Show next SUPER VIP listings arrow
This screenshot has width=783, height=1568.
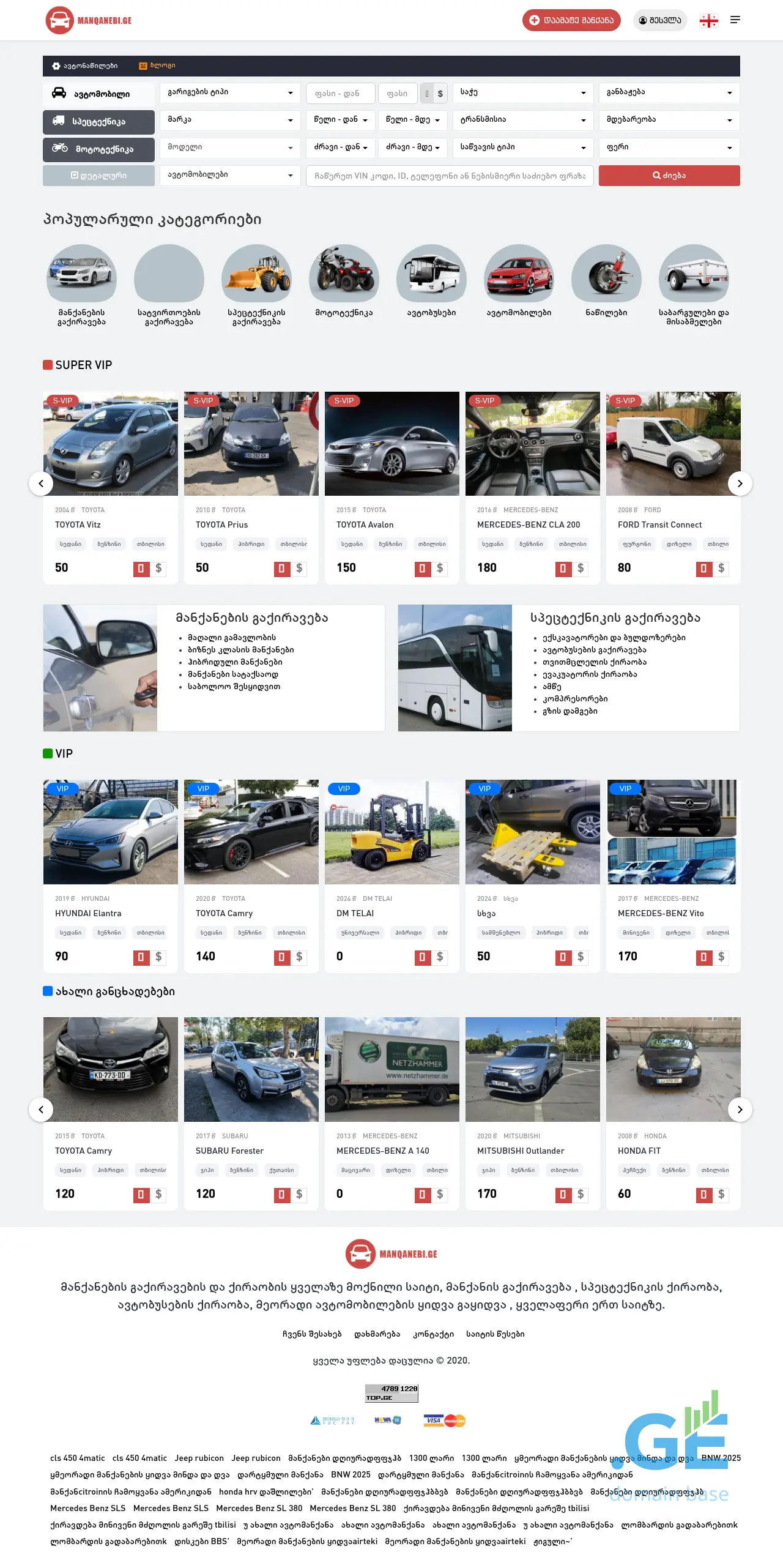point(740,483)
